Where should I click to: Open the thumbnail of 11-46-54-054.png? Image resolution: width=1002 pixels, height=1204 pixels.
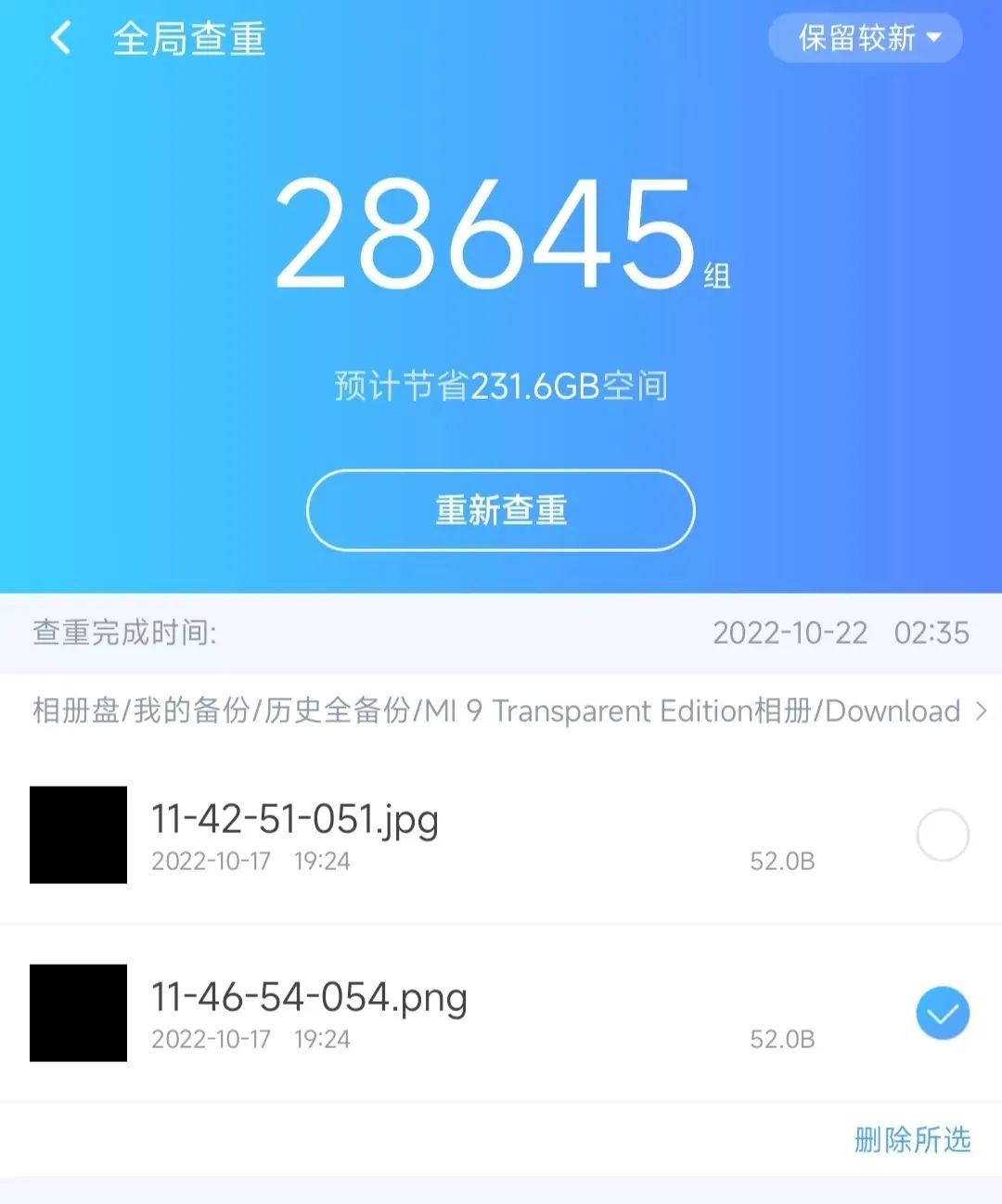point(79,1013)
